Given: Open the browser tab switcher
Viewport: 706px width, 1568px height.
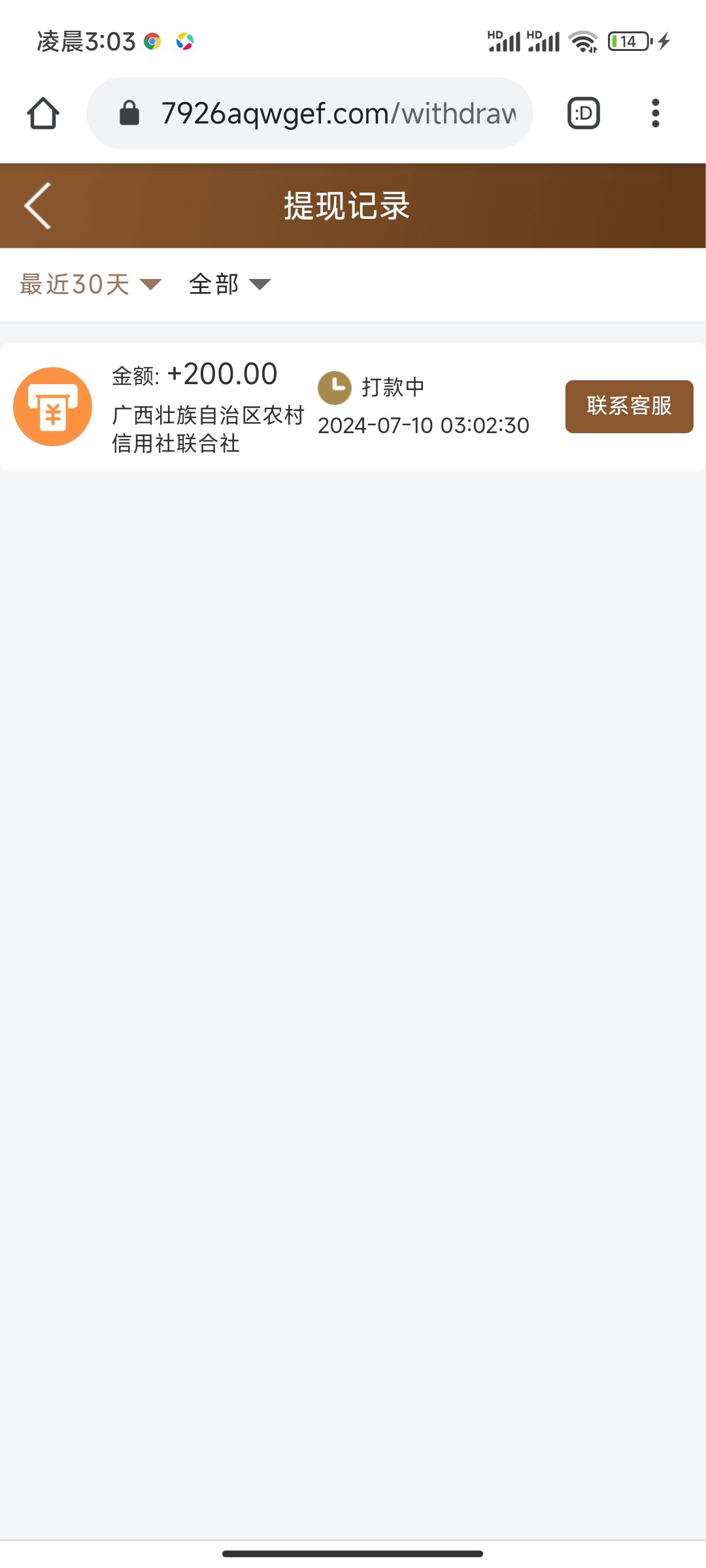Looking at the screenshot, I should tap(583, 114).
